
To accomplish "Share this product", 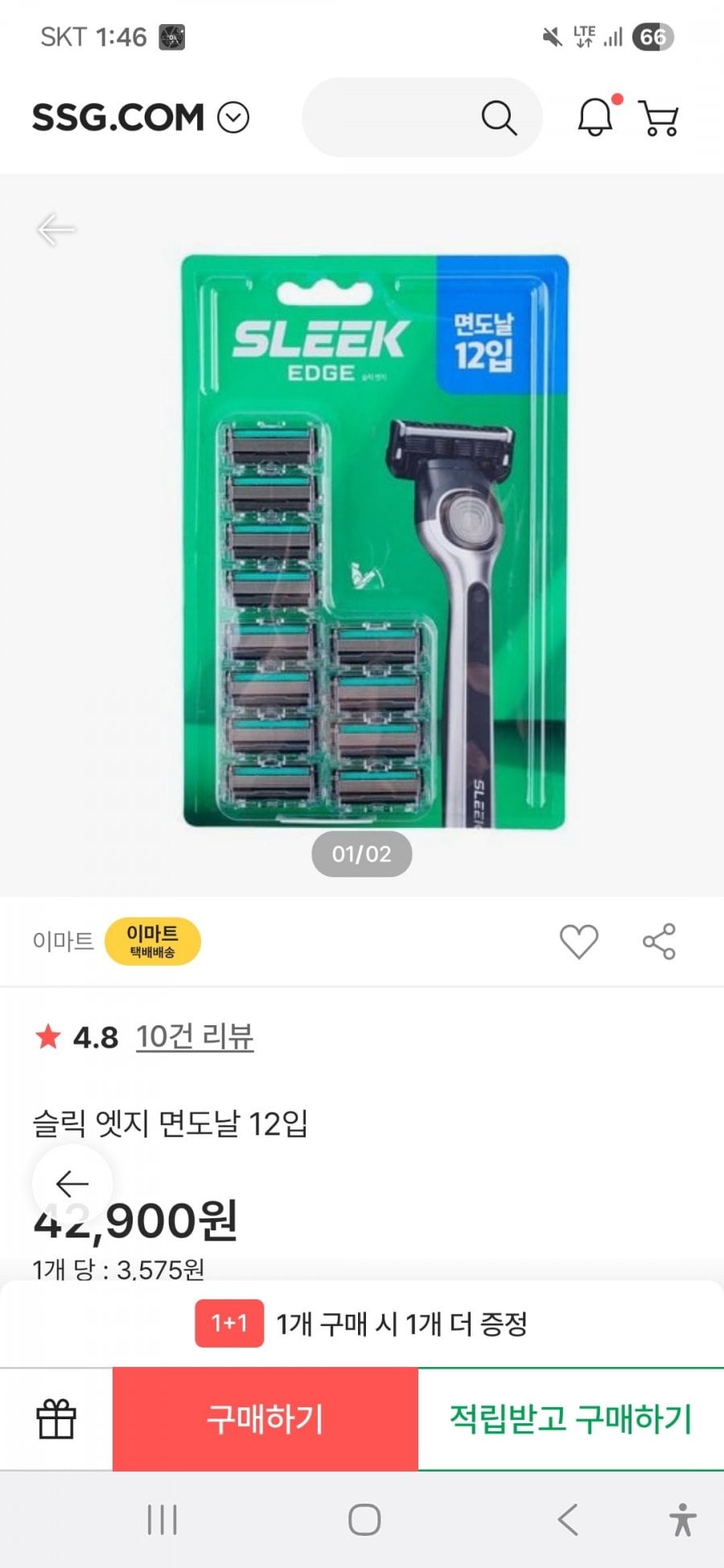I will (x=659, y=942).
